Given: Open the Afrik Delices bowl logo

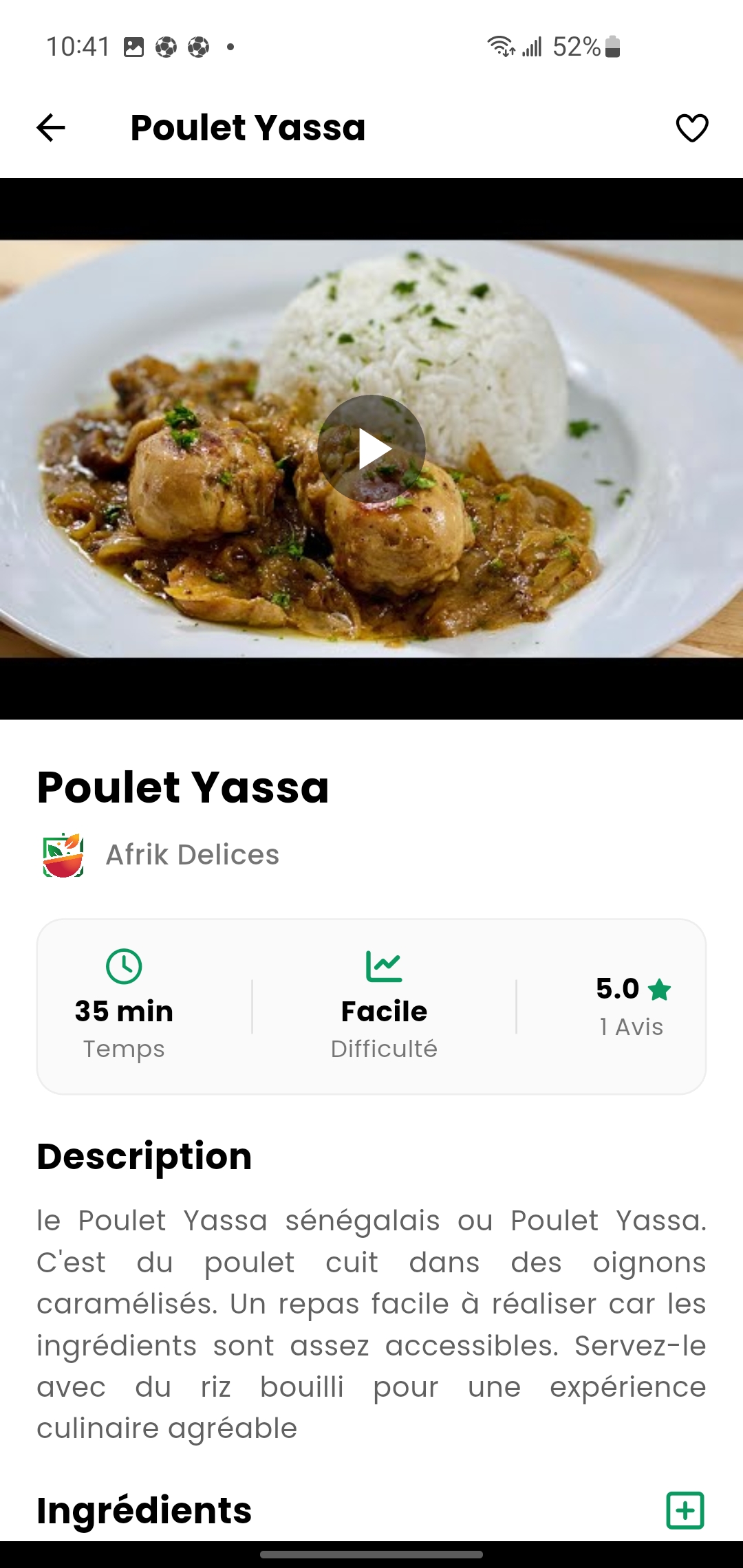Looking at the screenshot, I should (62, 855).
